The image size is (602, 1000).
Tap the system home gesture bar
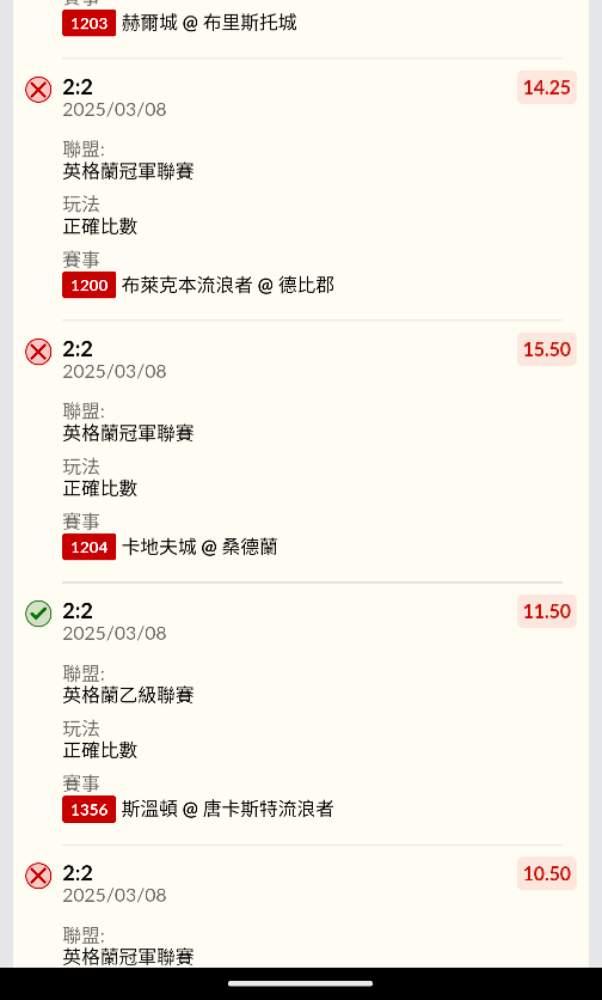click(301, 983)
